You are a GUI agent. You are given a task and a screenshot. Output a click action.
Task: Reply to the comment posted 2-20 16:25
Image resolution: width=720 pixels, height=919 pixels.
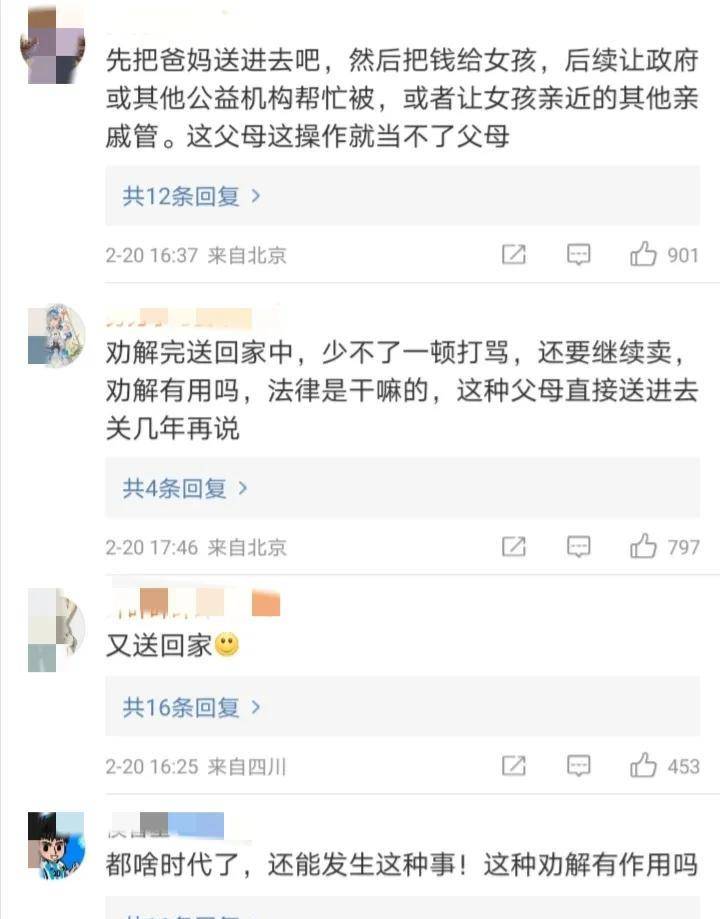click(579, 767)
